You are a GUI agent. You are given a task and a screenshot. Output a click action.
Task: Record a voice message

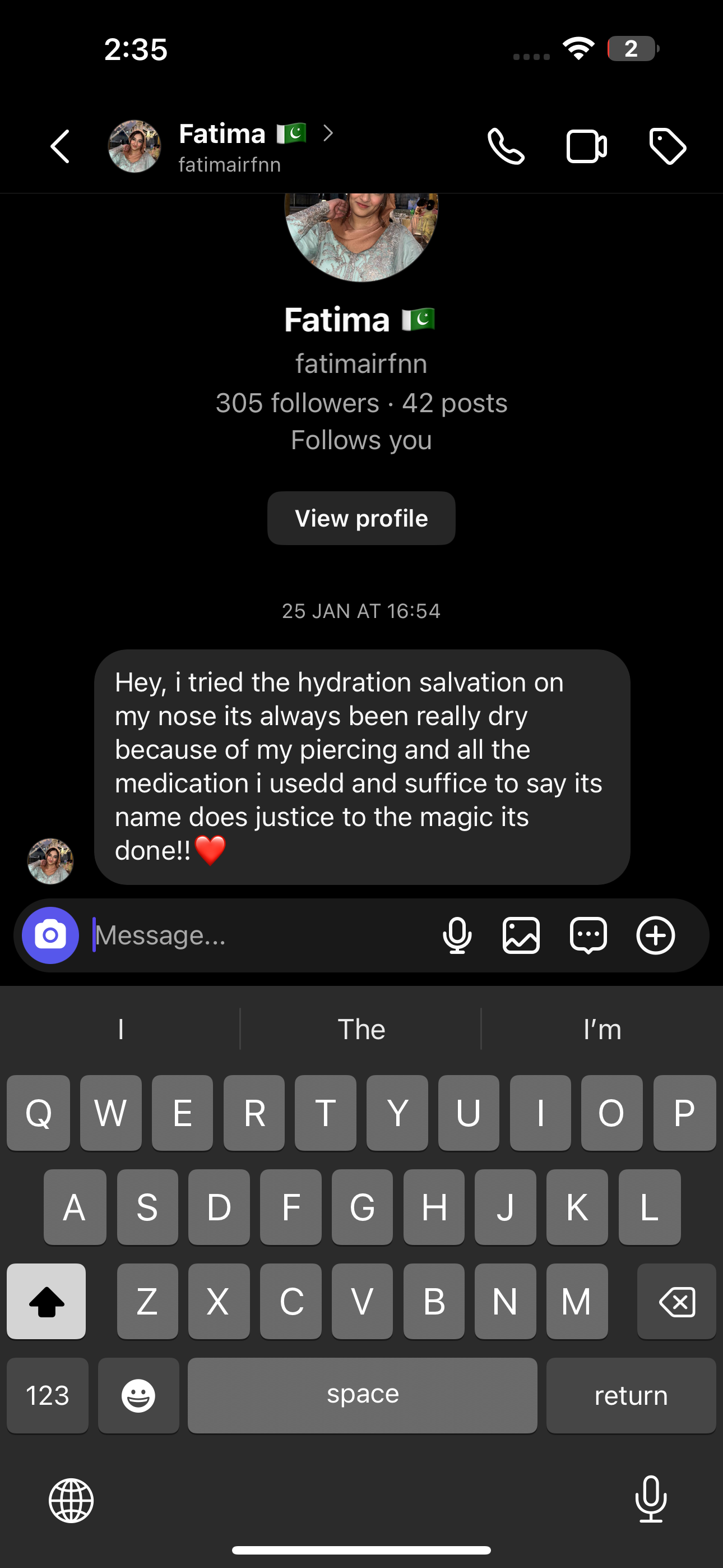pos(457,935)
